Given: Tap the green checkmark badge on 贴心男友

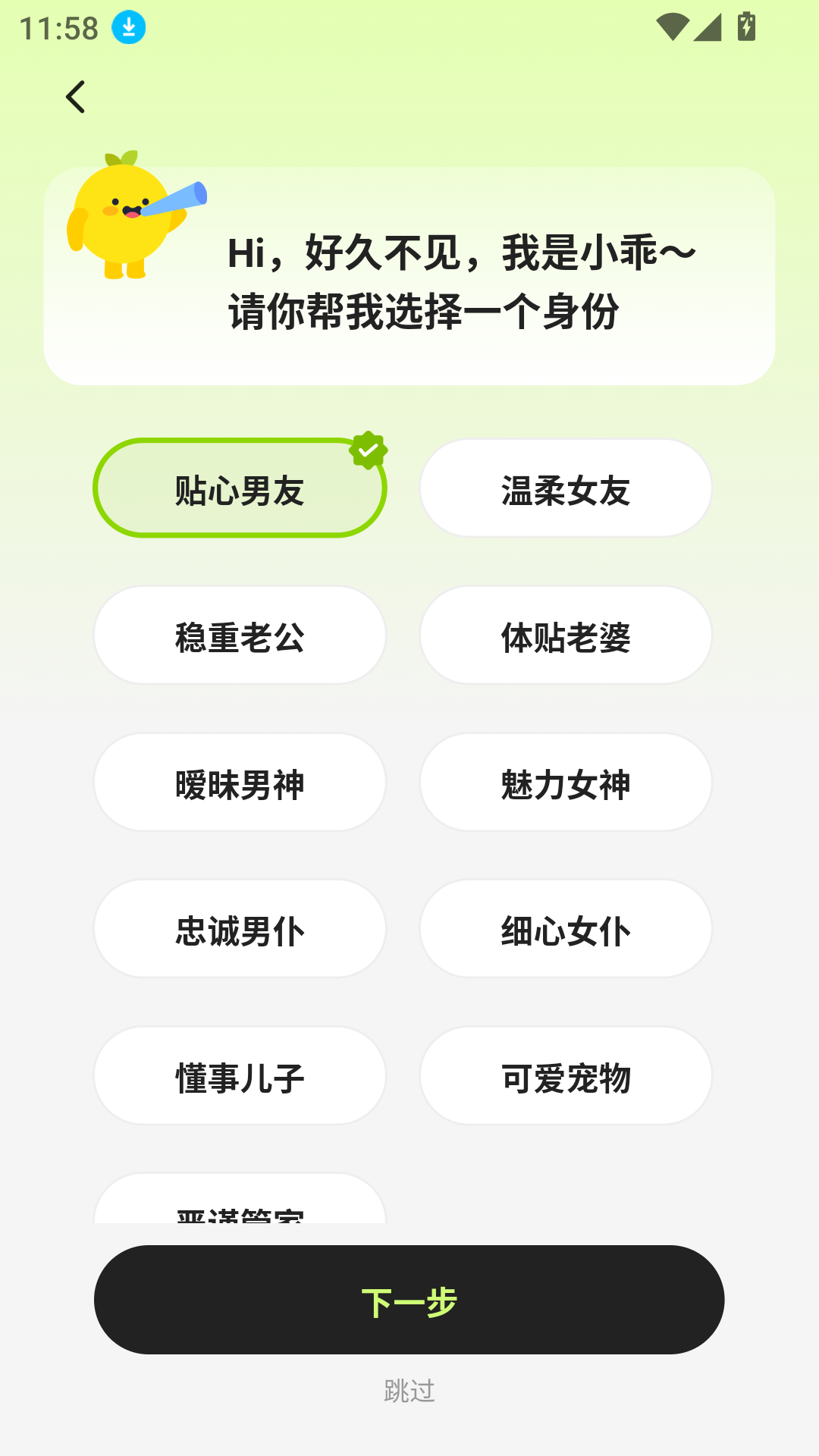Looking at the screenshot, I should tap(367, 449).
